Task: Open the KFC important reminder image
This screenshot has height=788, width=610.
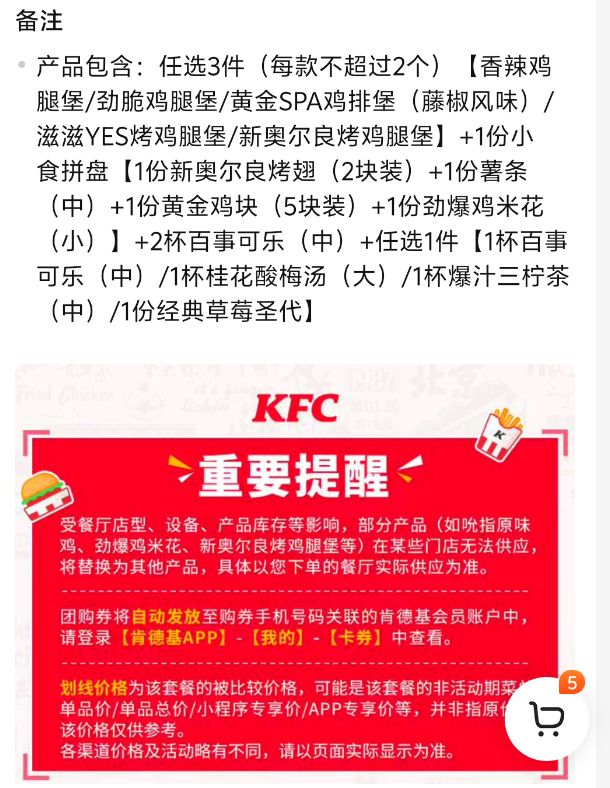Action: pyautogui.click(x=294, y=575)
